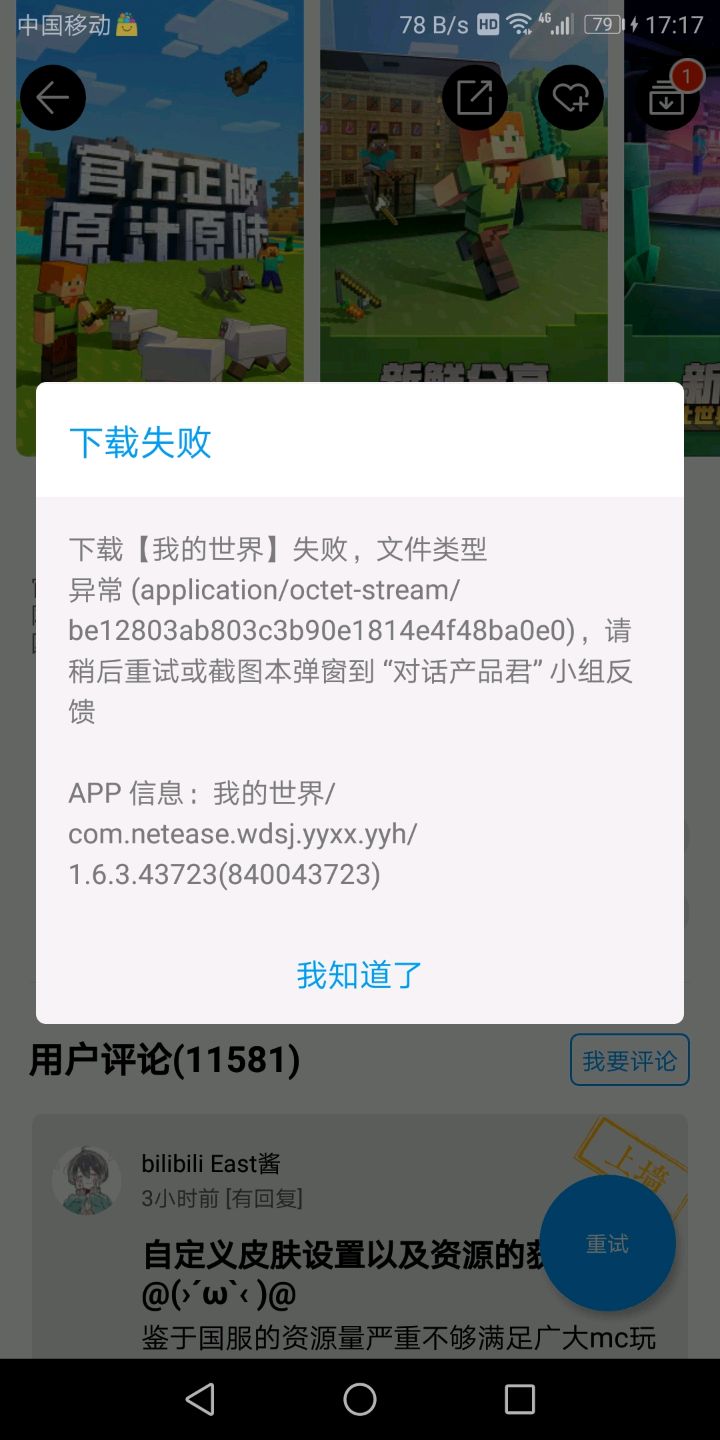
Task: Go back using the top-left arrow
Action: click(53, 97)
